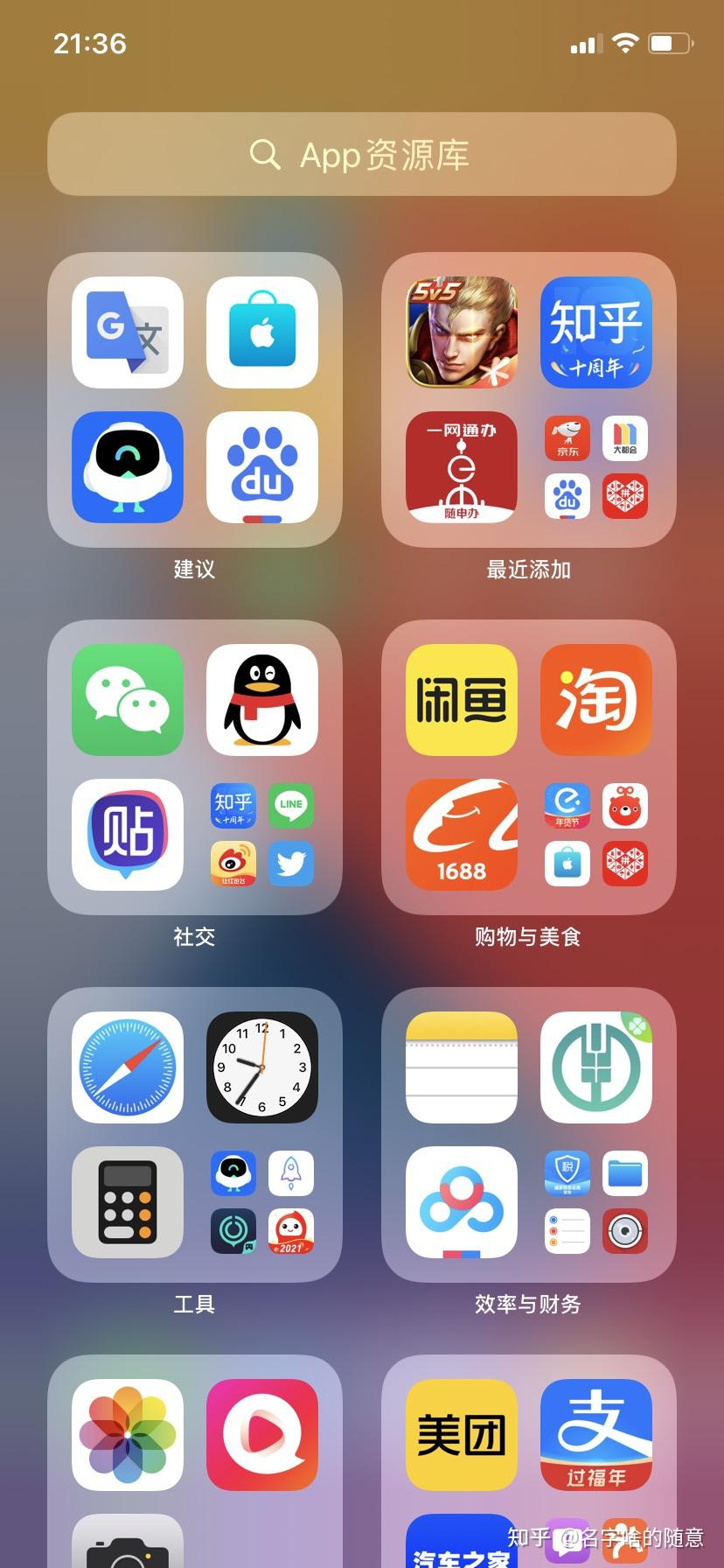
Task: Open the 闲鱼 (Xianyu) app
Action: click(x=461, y=699)
